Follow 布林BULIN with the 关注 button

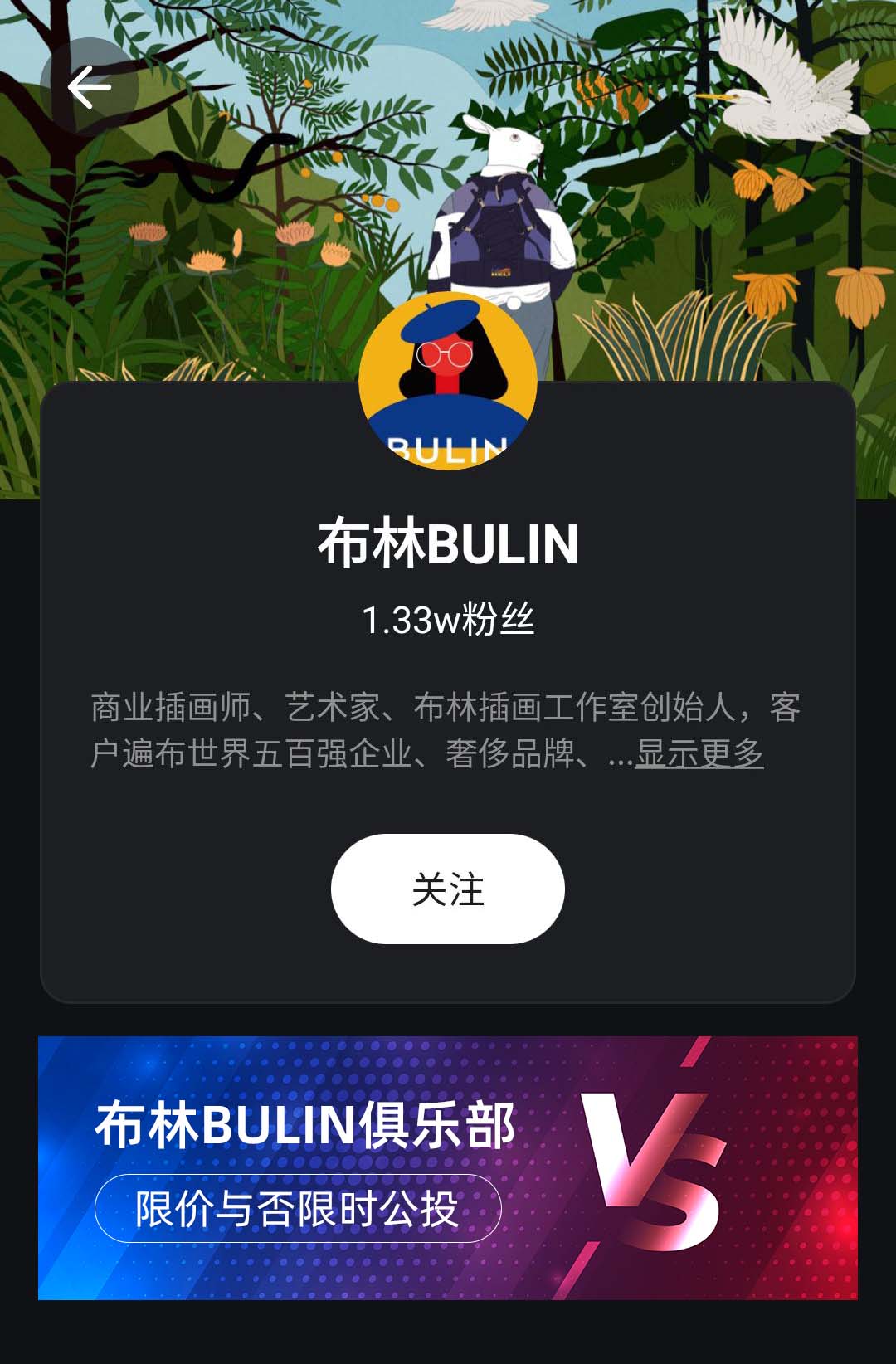click(x=448, y=889)
